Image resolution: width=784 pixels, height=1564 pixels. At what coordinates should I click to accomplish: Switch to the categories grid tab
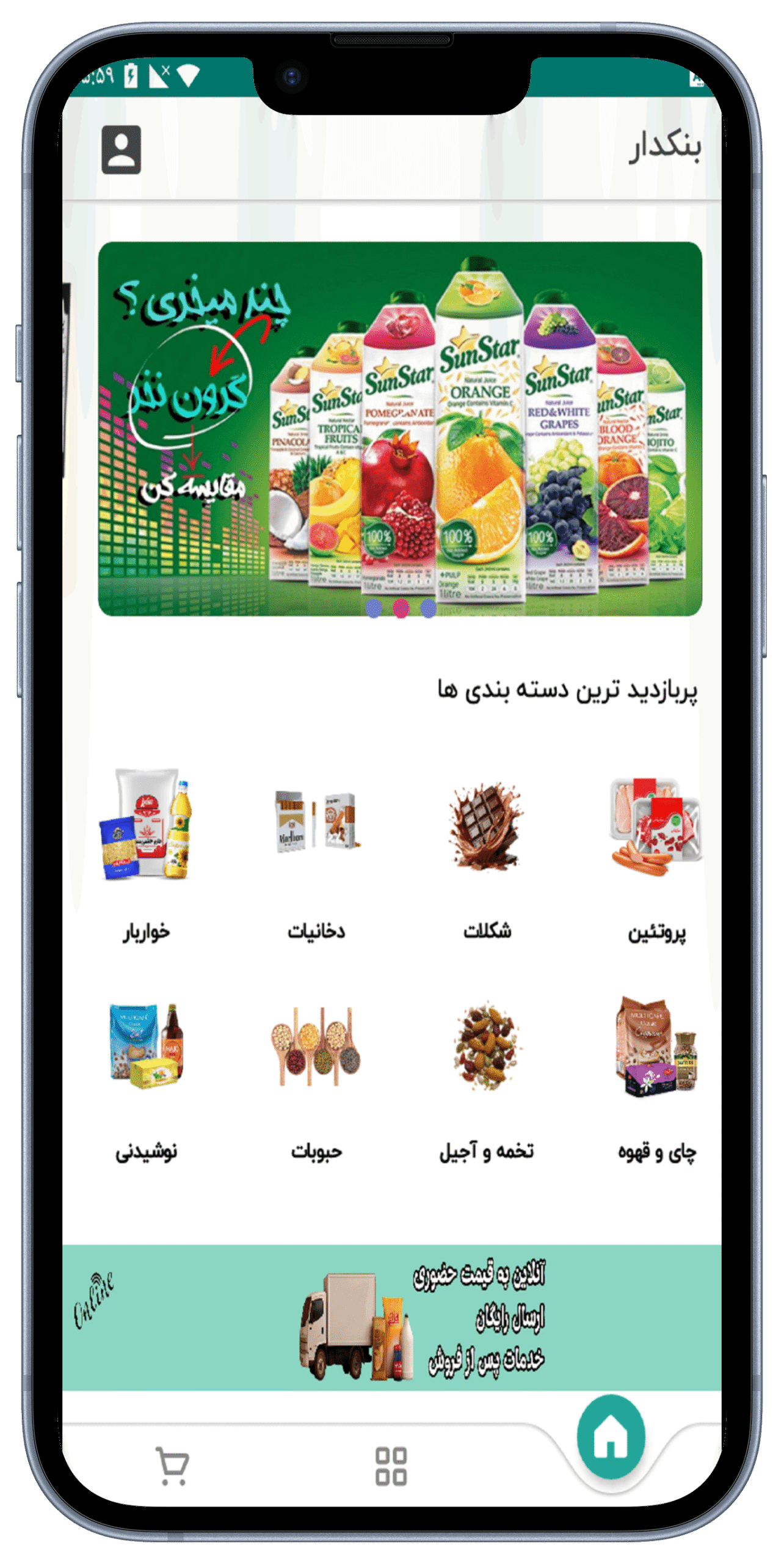pos(391,1466)
